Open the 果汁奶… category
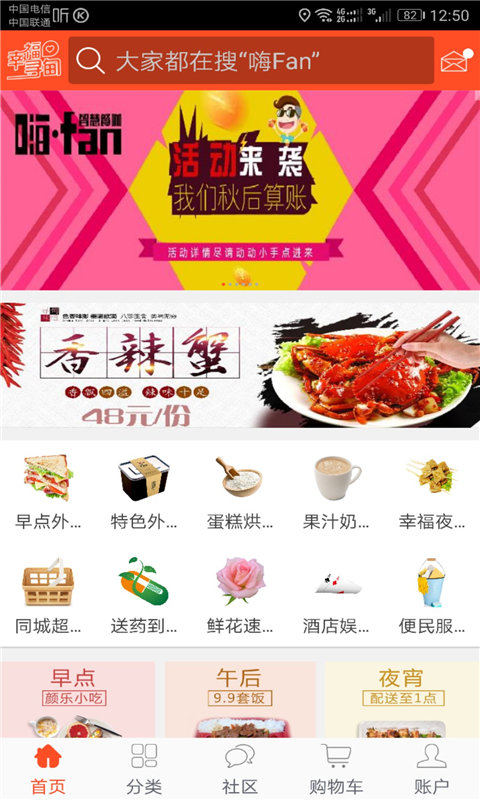The width and height of the screenshot is (480, 800). coord(336,492)
